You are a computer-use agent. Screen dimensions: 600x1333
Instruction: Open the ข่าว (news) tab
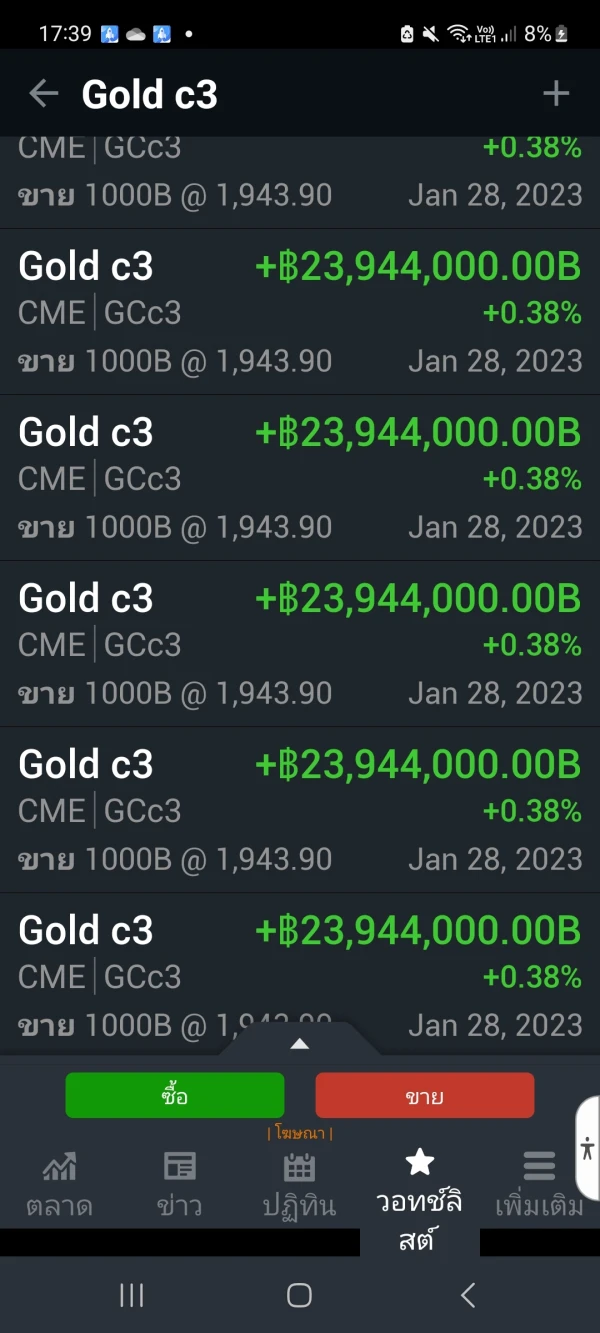coord(180,1185)
